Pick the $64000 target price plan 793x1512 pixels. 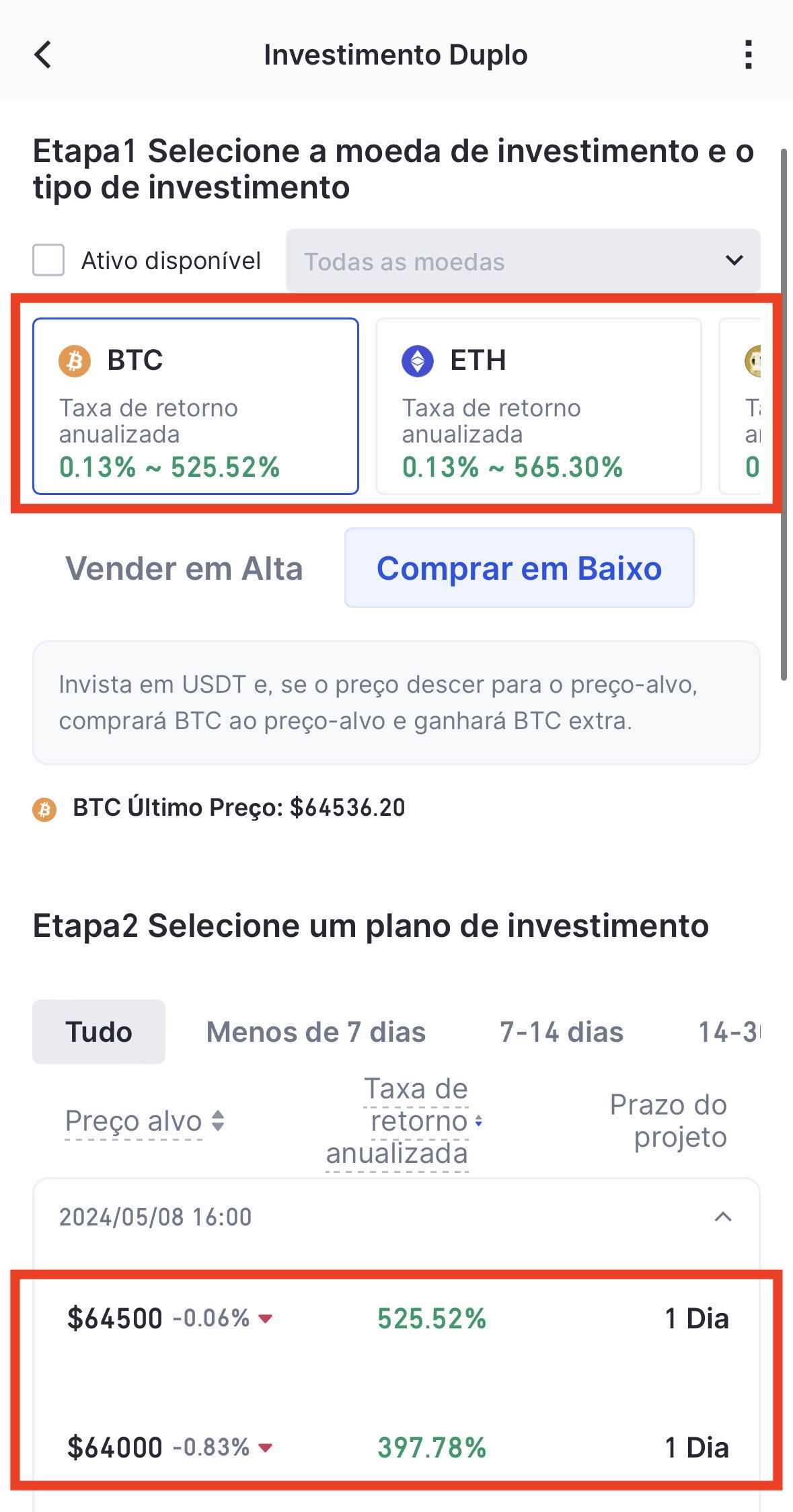[x=397, y=1447]
